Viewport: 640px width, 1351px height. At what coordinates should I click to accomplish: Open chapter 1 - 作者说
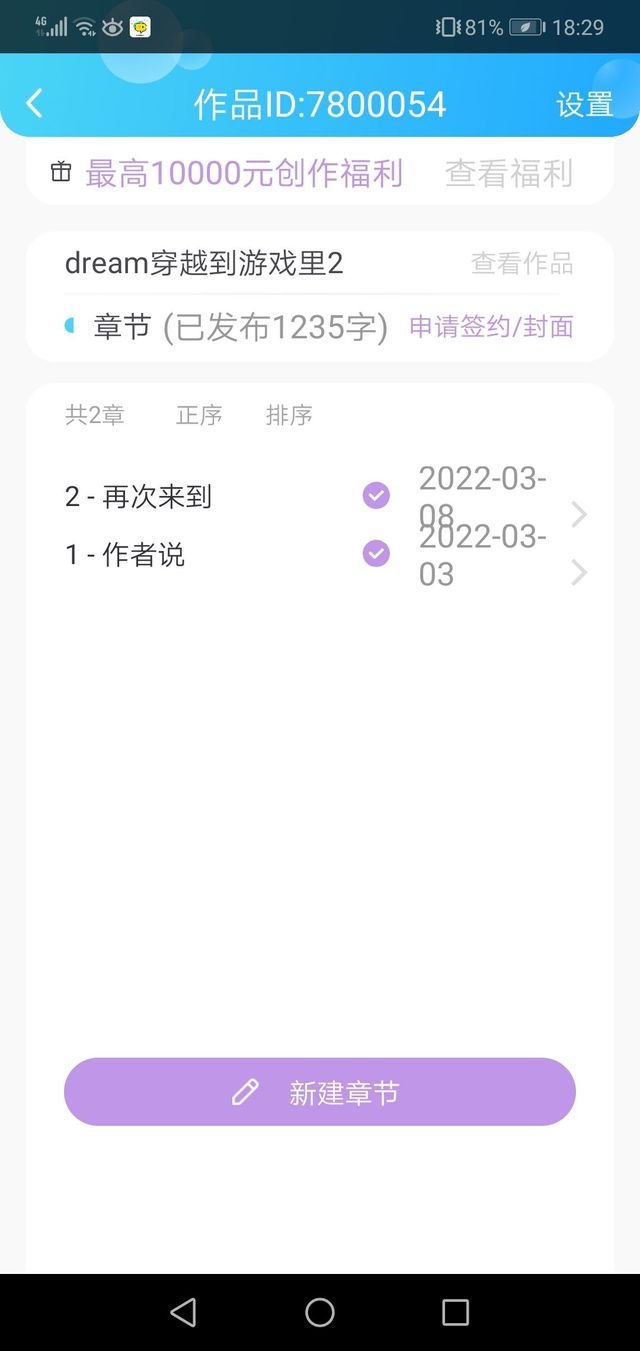(320, 555)
